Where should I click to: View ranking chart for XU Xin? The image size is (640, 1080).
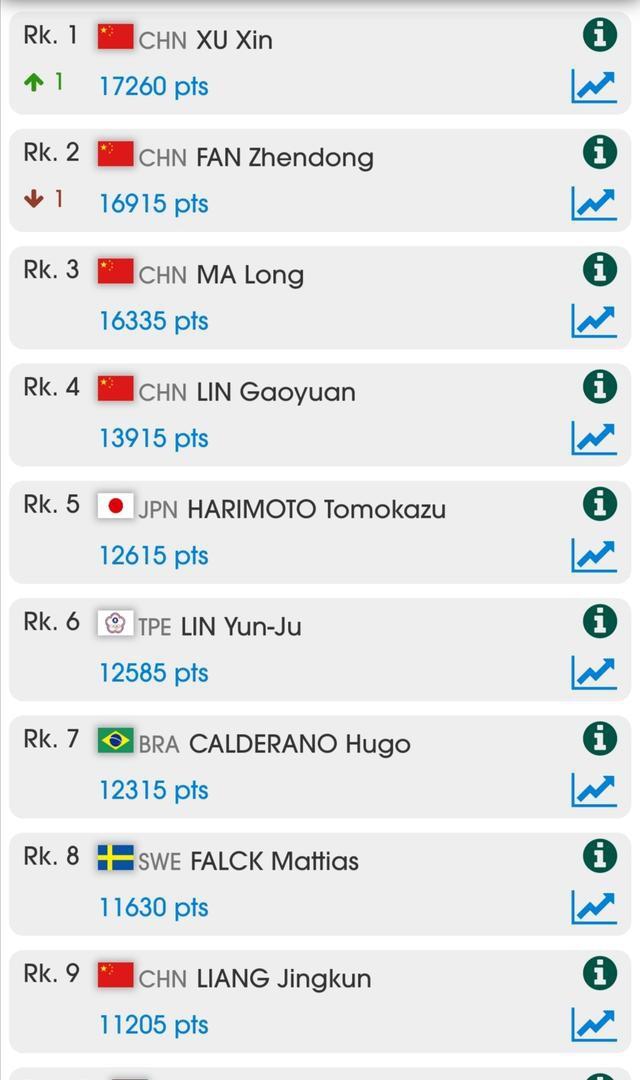[x=594, y=86]
